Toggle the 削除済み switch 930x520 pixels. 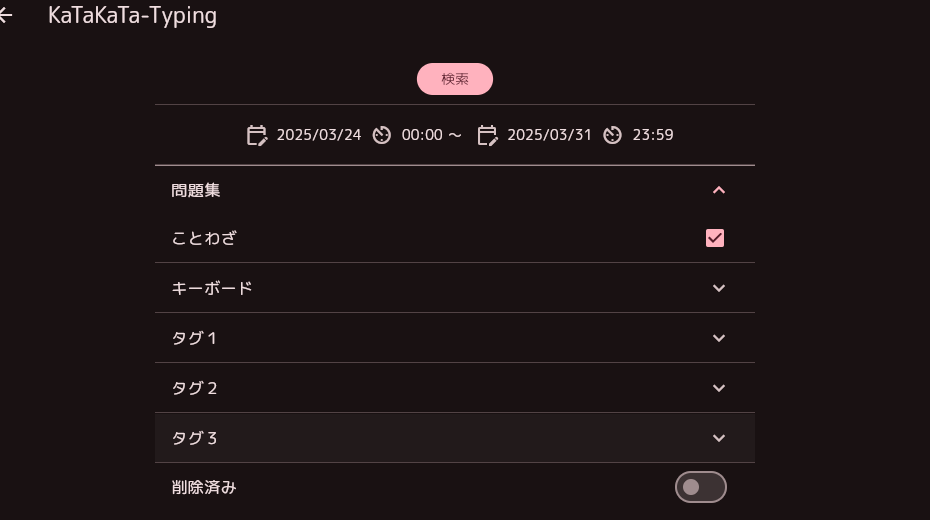700,487
